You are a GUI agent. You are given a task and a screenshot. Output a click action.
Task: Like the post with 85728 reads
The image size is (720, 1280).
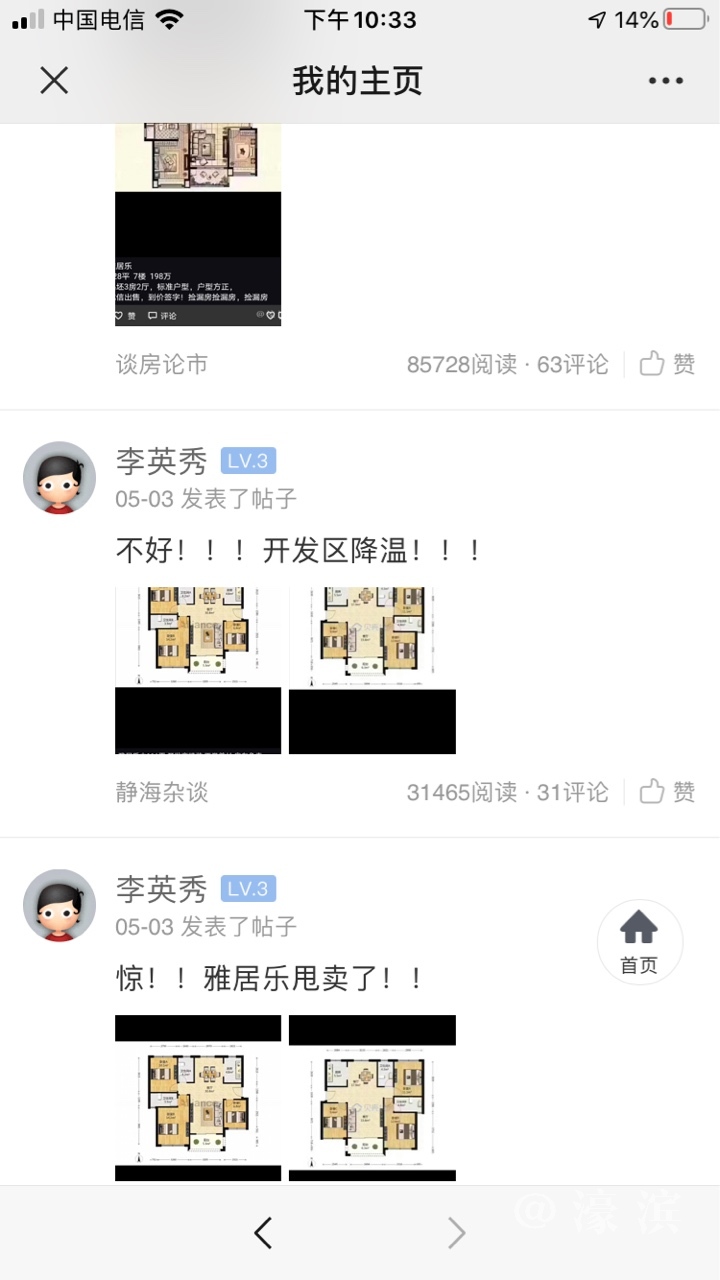(668, 364)
